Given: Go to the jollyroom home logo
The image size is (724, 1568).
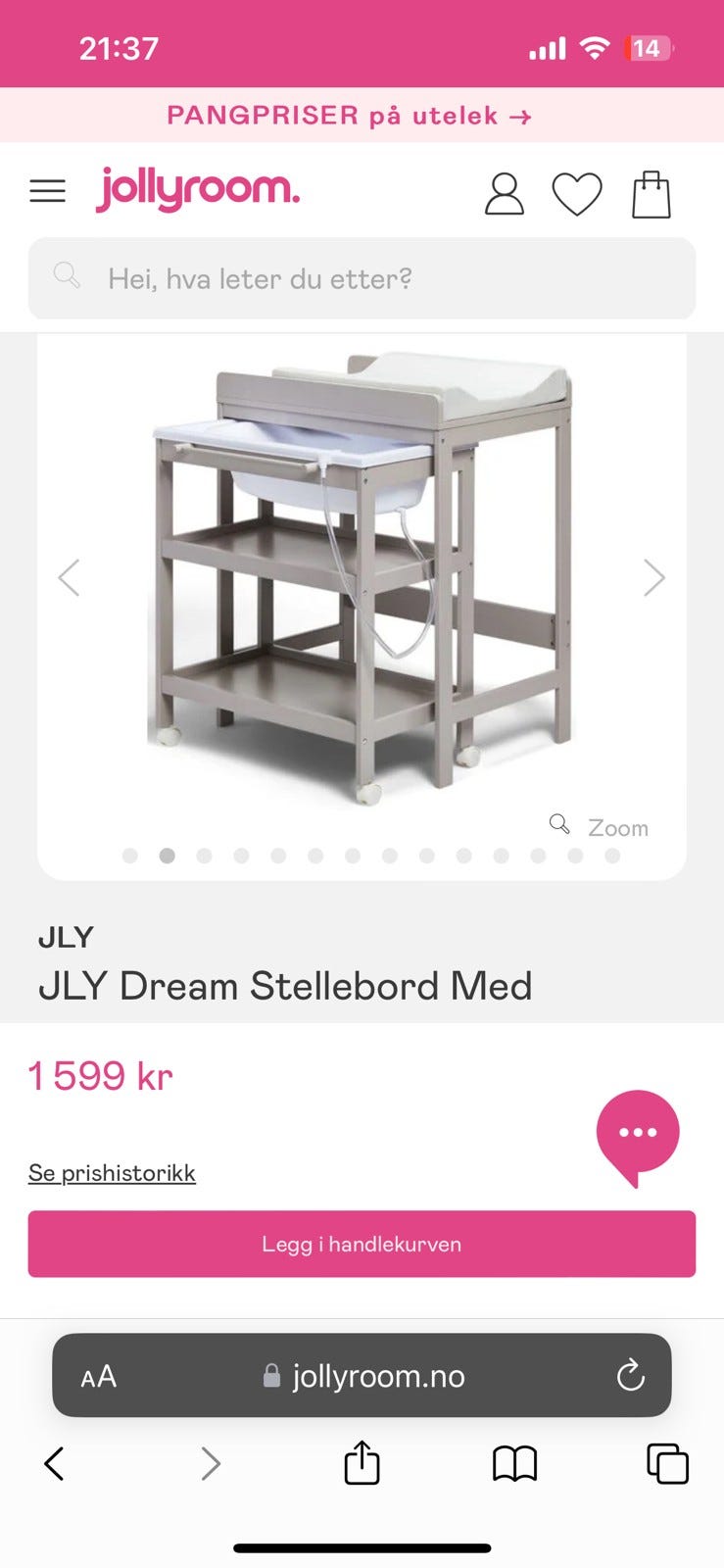Looking at the screenshot, I should (x=197, y=188).
